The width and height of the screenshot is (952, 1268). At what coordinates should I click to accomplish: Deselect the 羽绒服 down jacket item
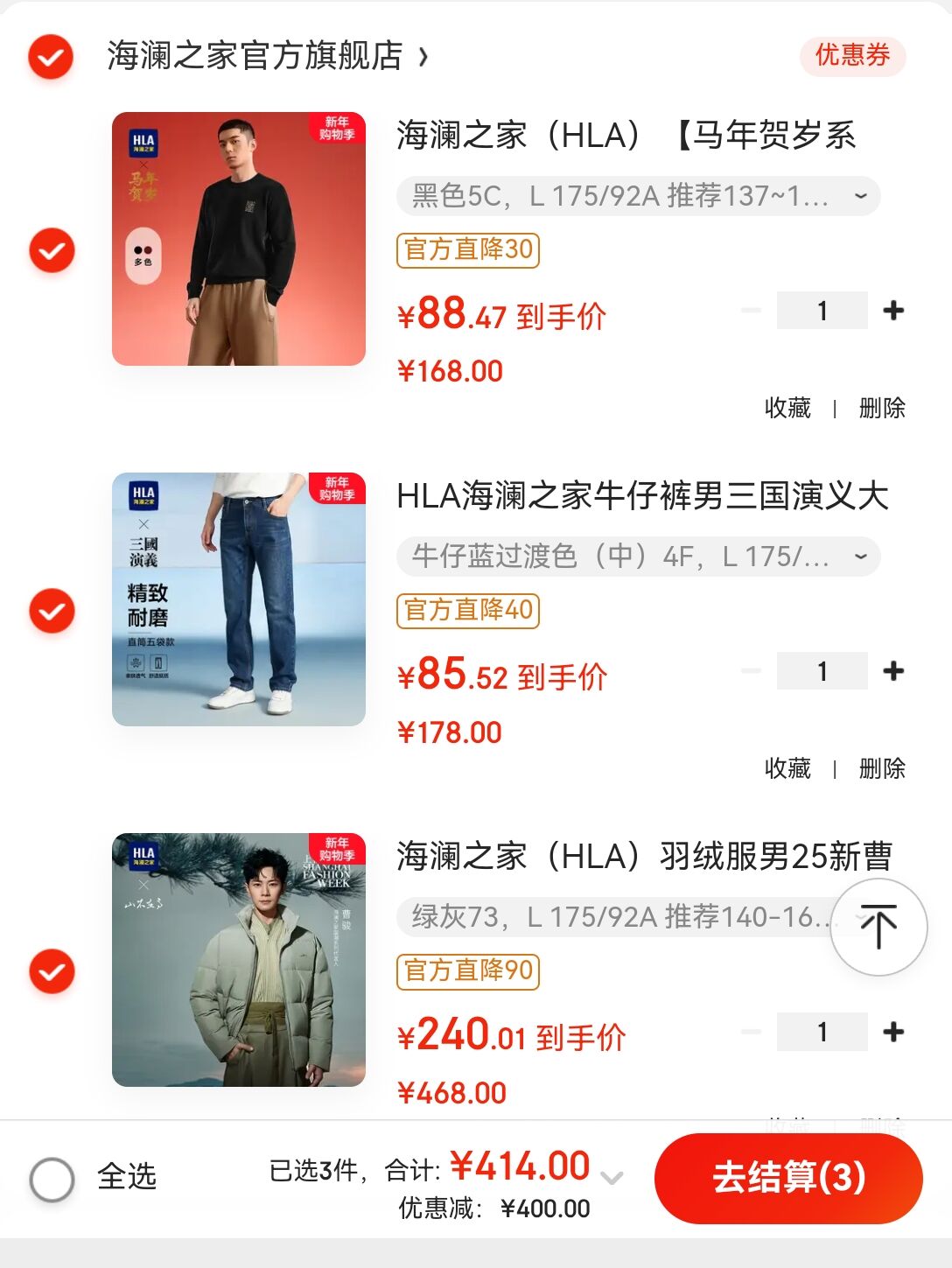(52, 971)
